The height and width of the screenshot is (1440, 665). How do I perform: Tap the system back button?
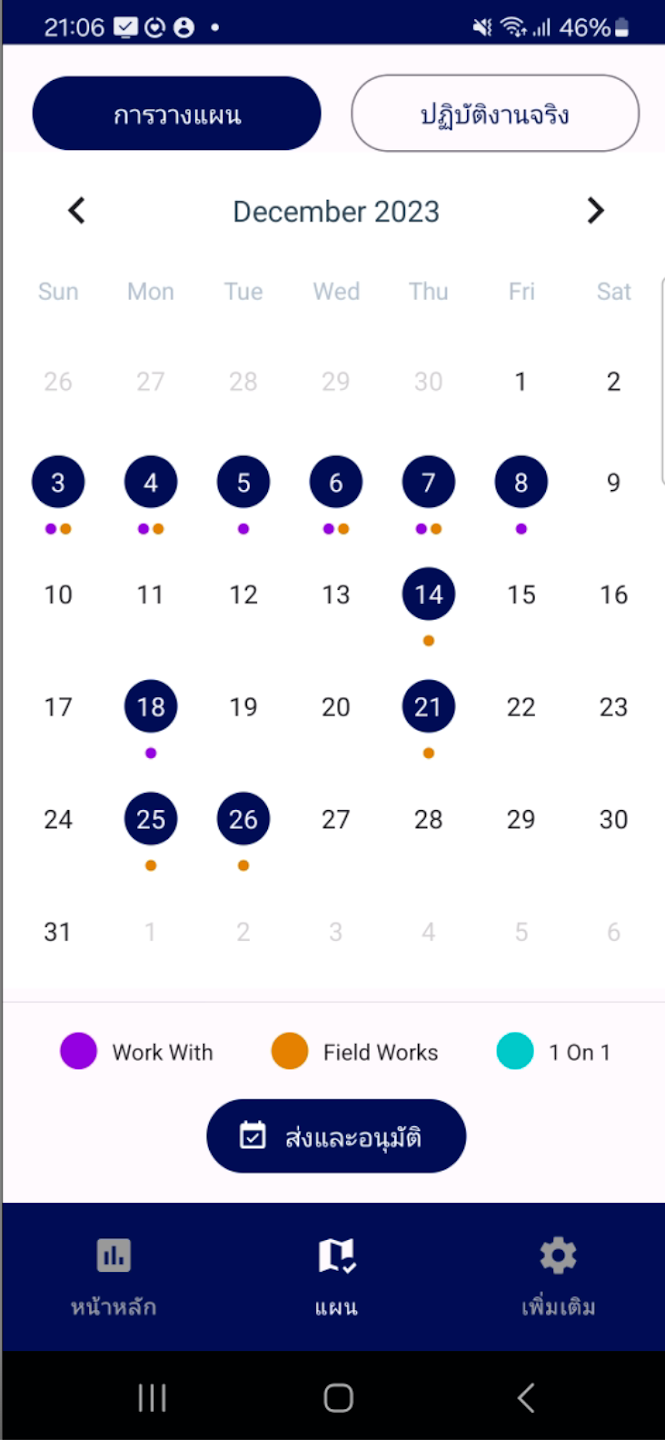tap(526, 1398)
